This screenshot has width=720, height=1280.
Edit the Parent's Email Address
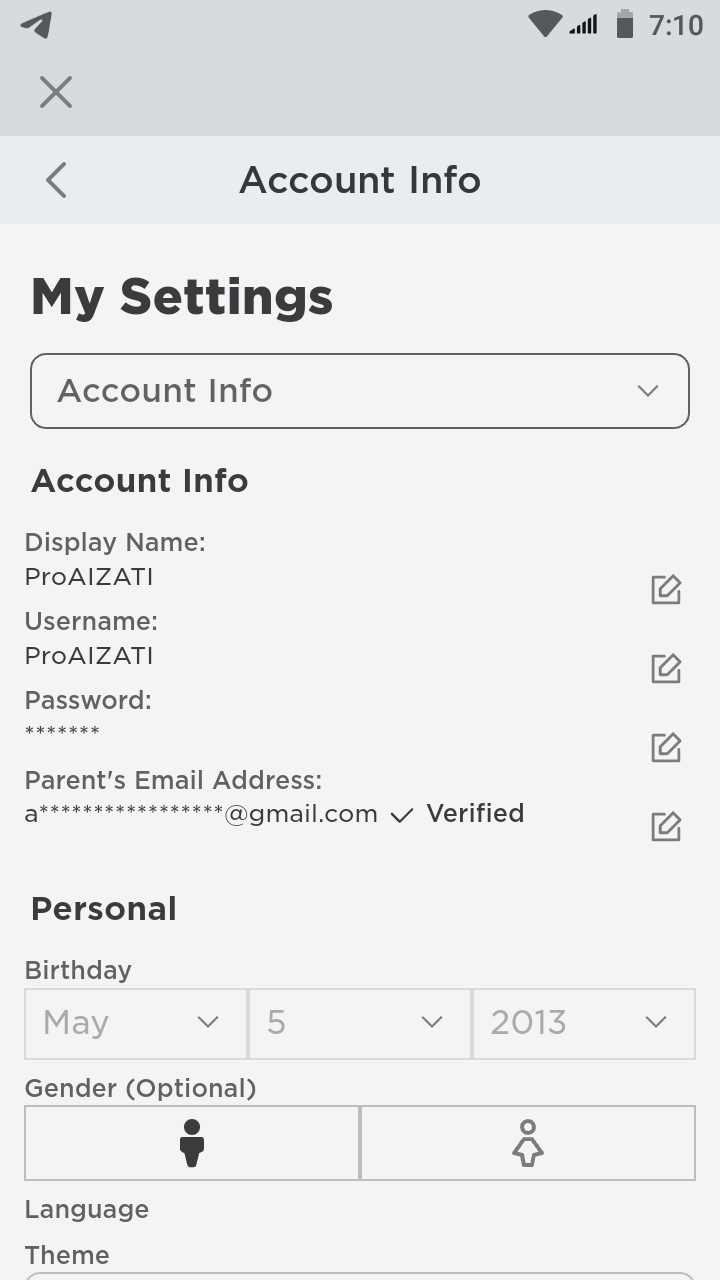(666, 826)
